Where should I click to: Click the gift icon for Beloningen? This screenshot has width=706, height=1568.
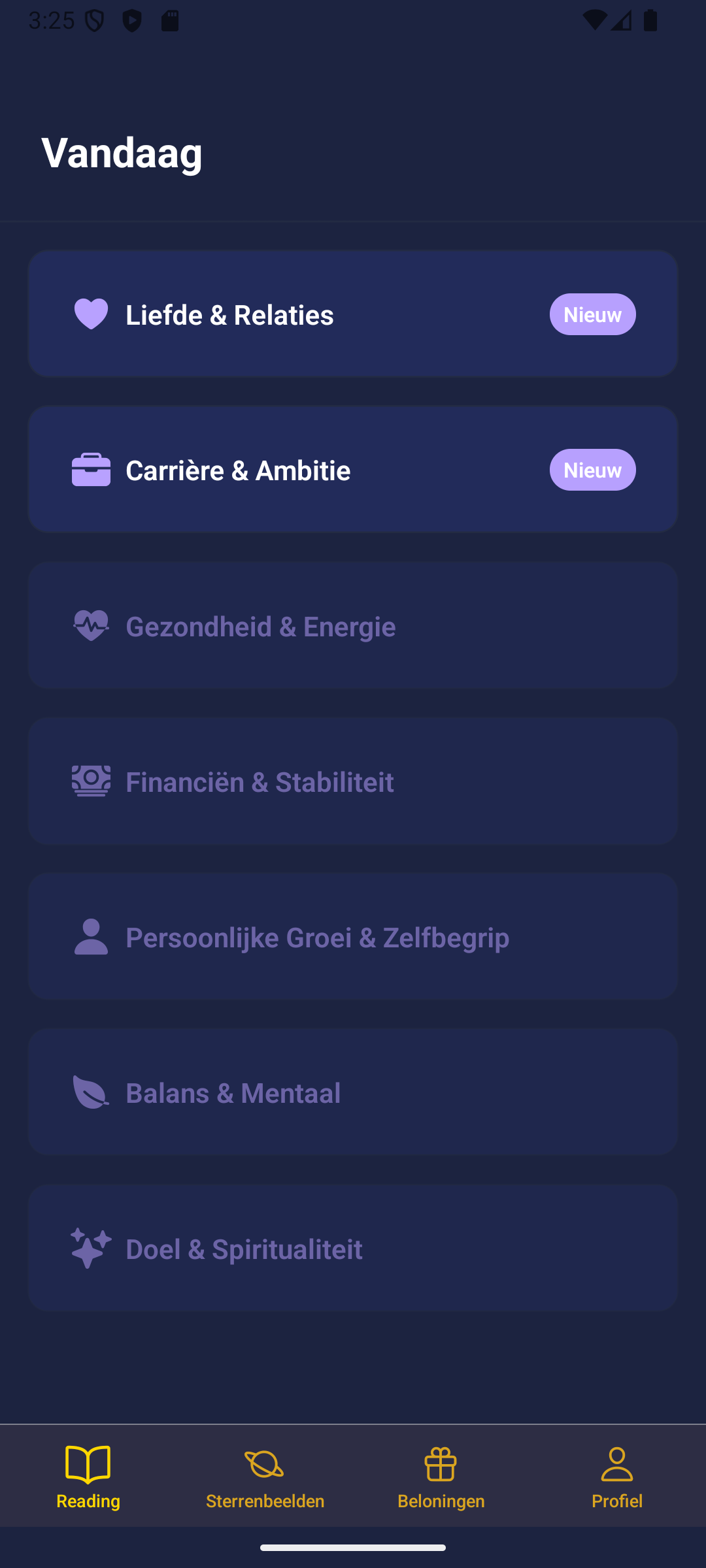441,1463
